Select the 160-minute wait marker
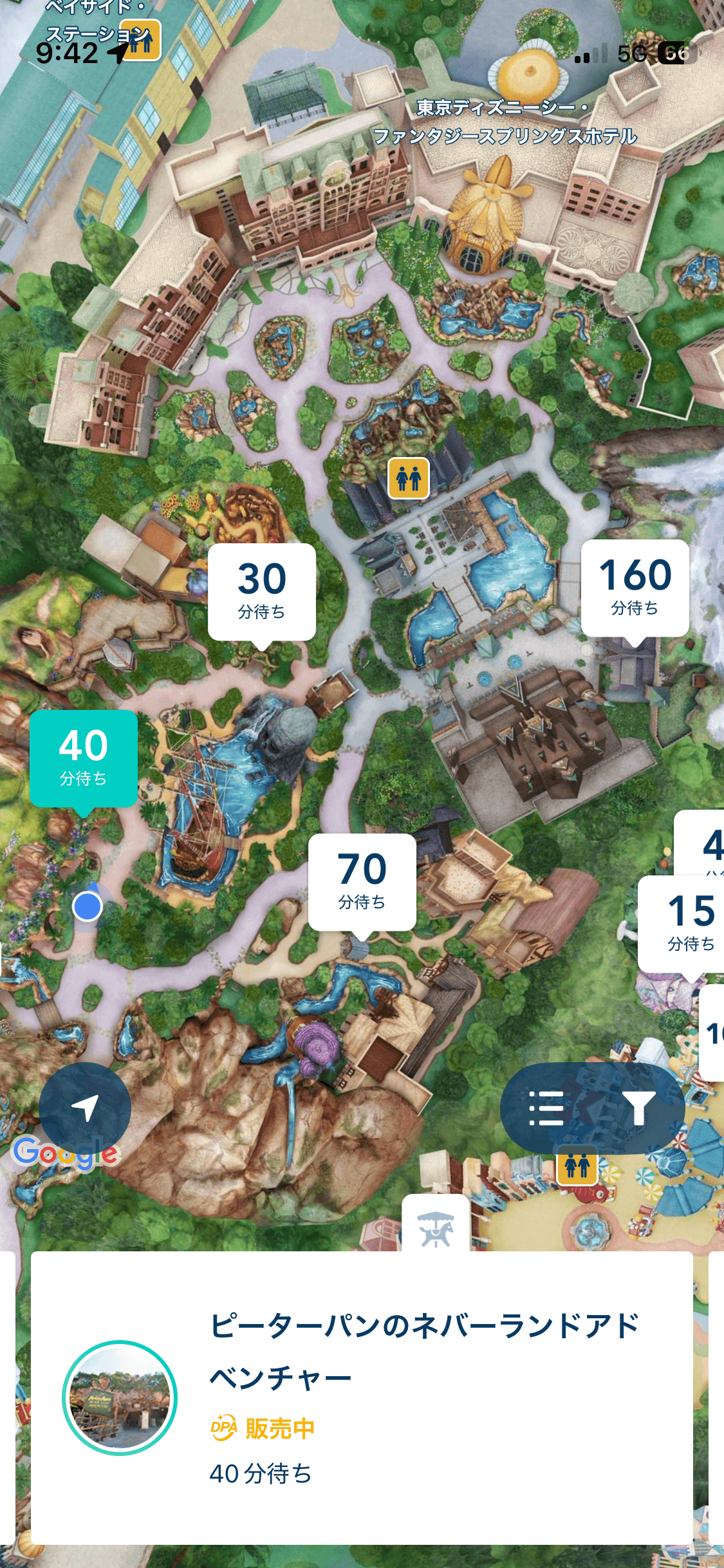Image resolution: width=724 pixels, height=1568 pixels. [x=635, y=587]
